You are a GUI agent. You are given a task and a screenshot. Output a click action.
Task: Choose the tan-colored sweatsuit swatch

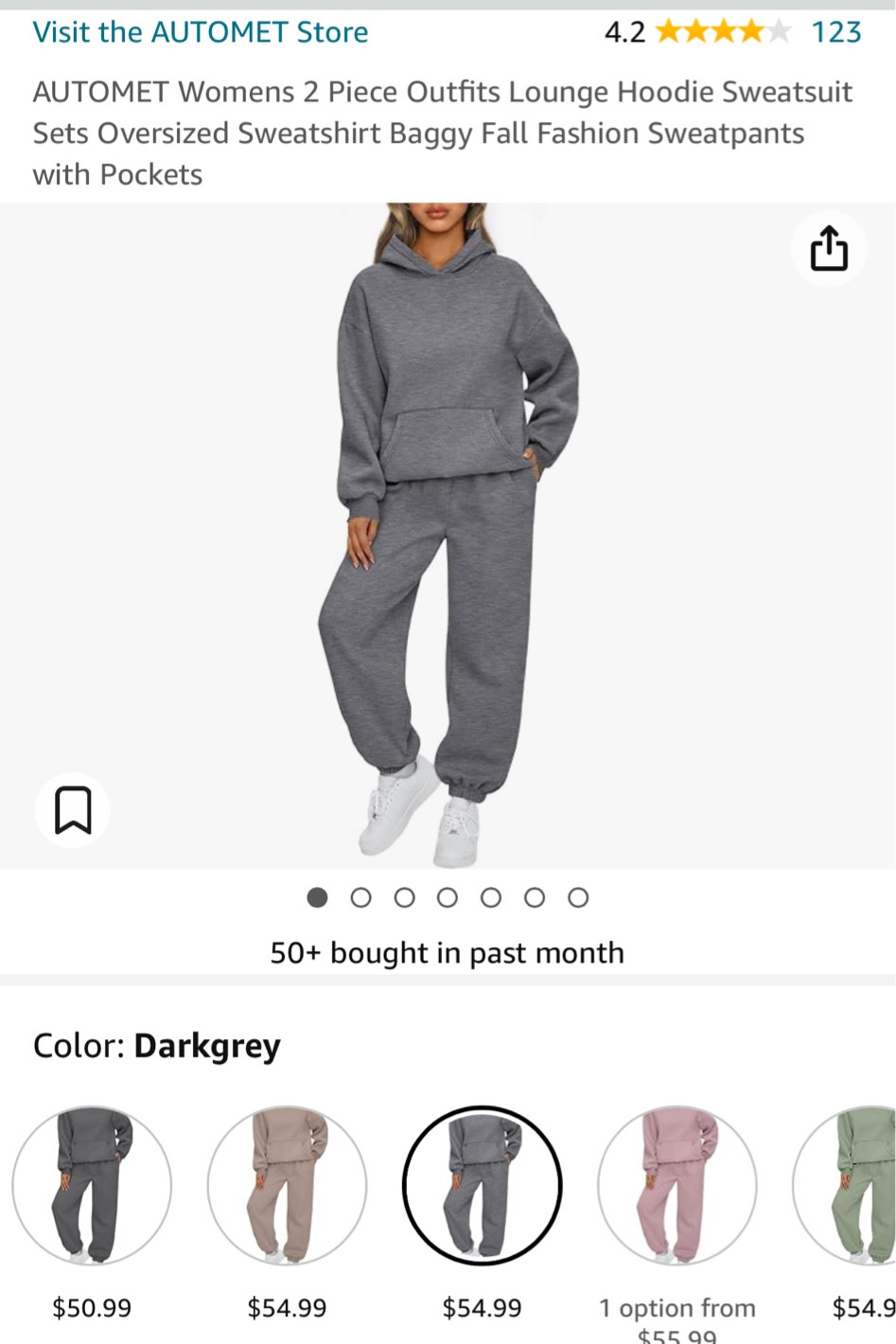[287, 1185]
